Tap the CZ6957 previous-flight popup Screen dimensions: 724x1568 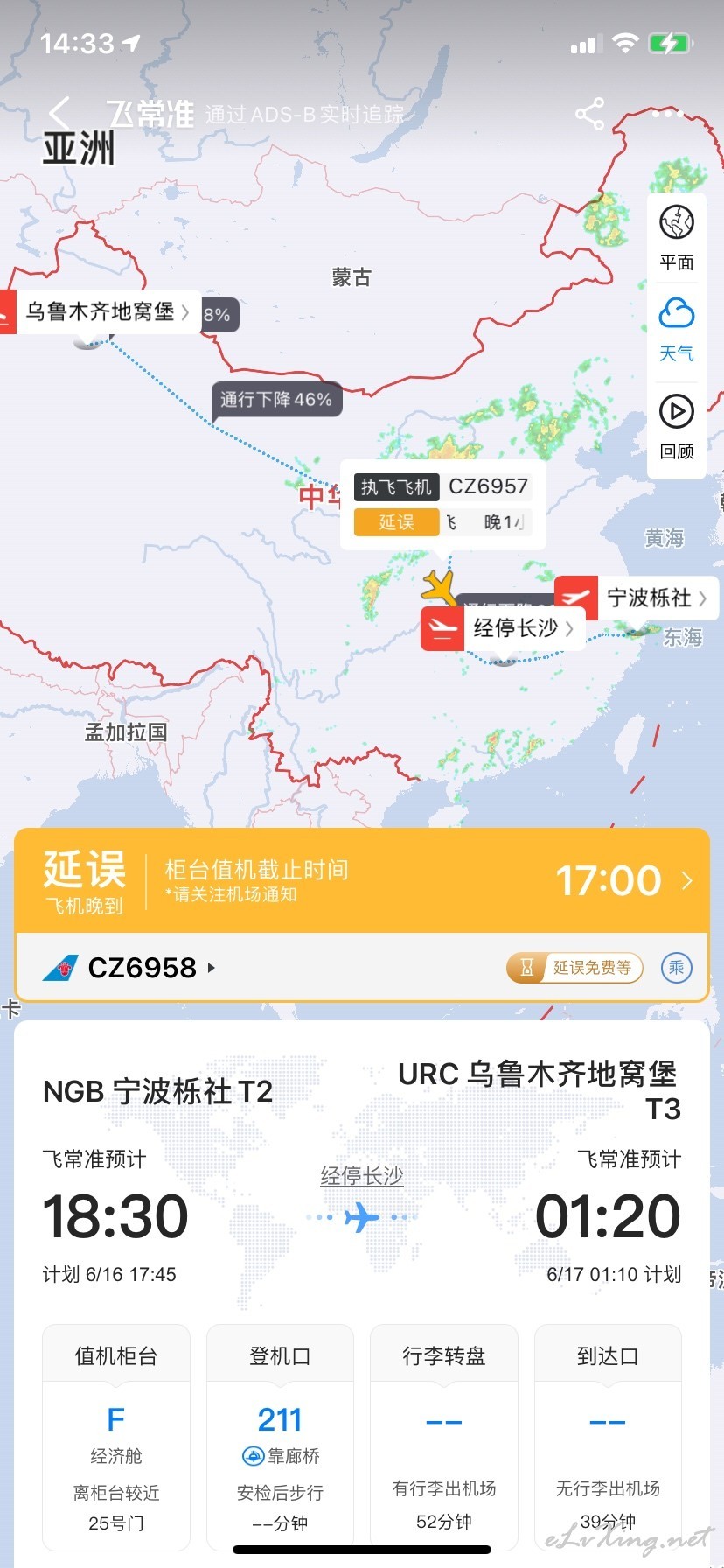click(x=442, y=505)
